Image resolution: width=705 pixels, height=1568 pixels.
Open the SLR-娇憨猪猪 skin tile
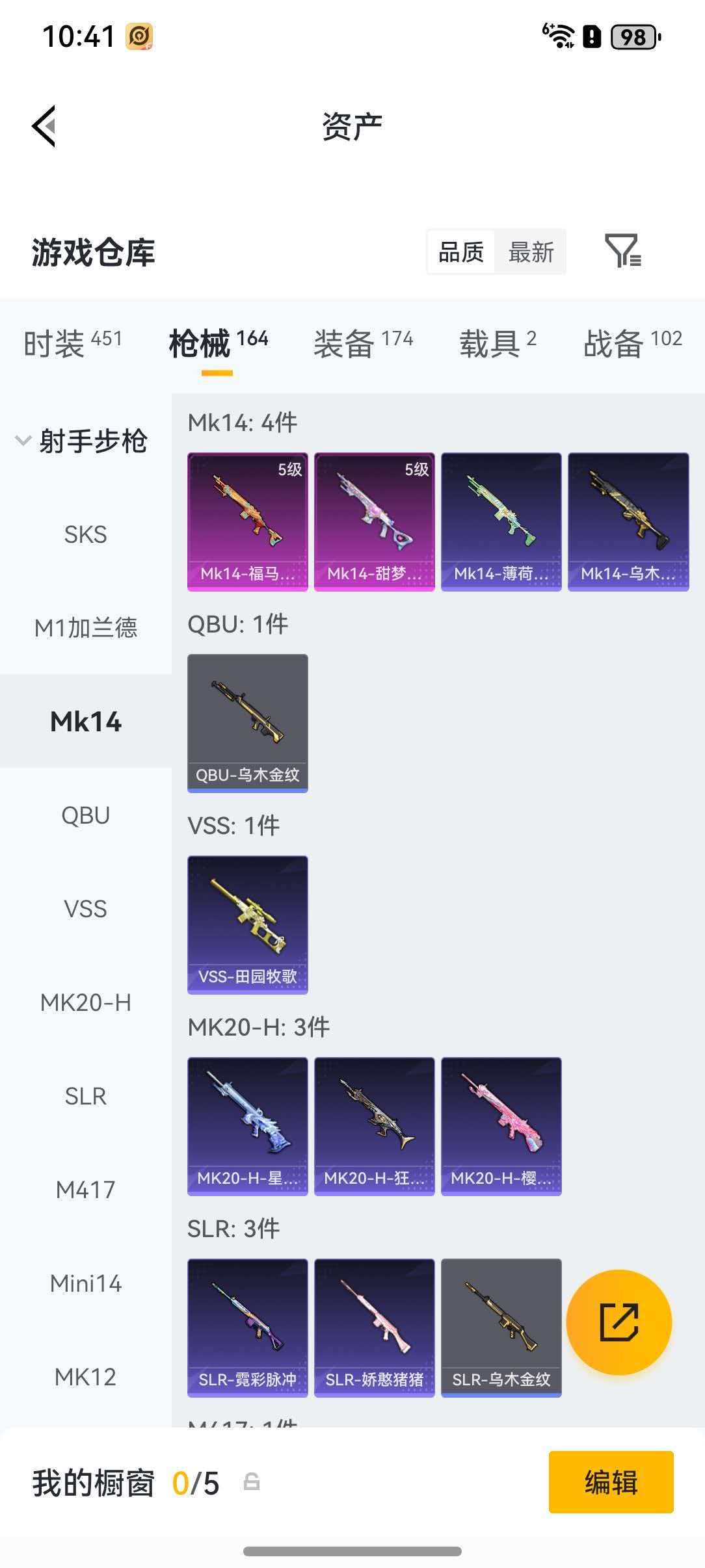click(x=375, y=1327)
